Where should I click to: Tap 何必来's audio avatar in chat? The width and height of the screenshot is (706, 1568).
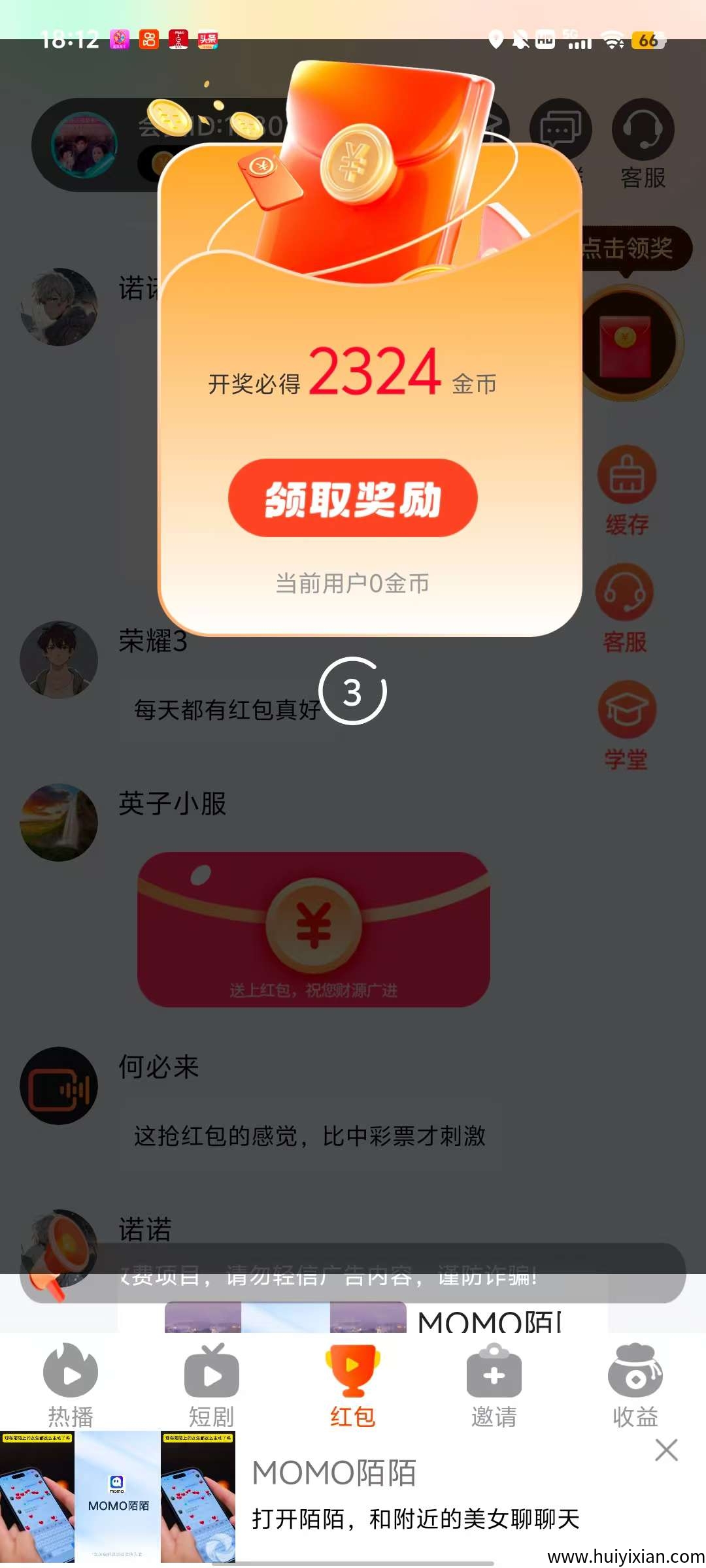coord(59,1085)
